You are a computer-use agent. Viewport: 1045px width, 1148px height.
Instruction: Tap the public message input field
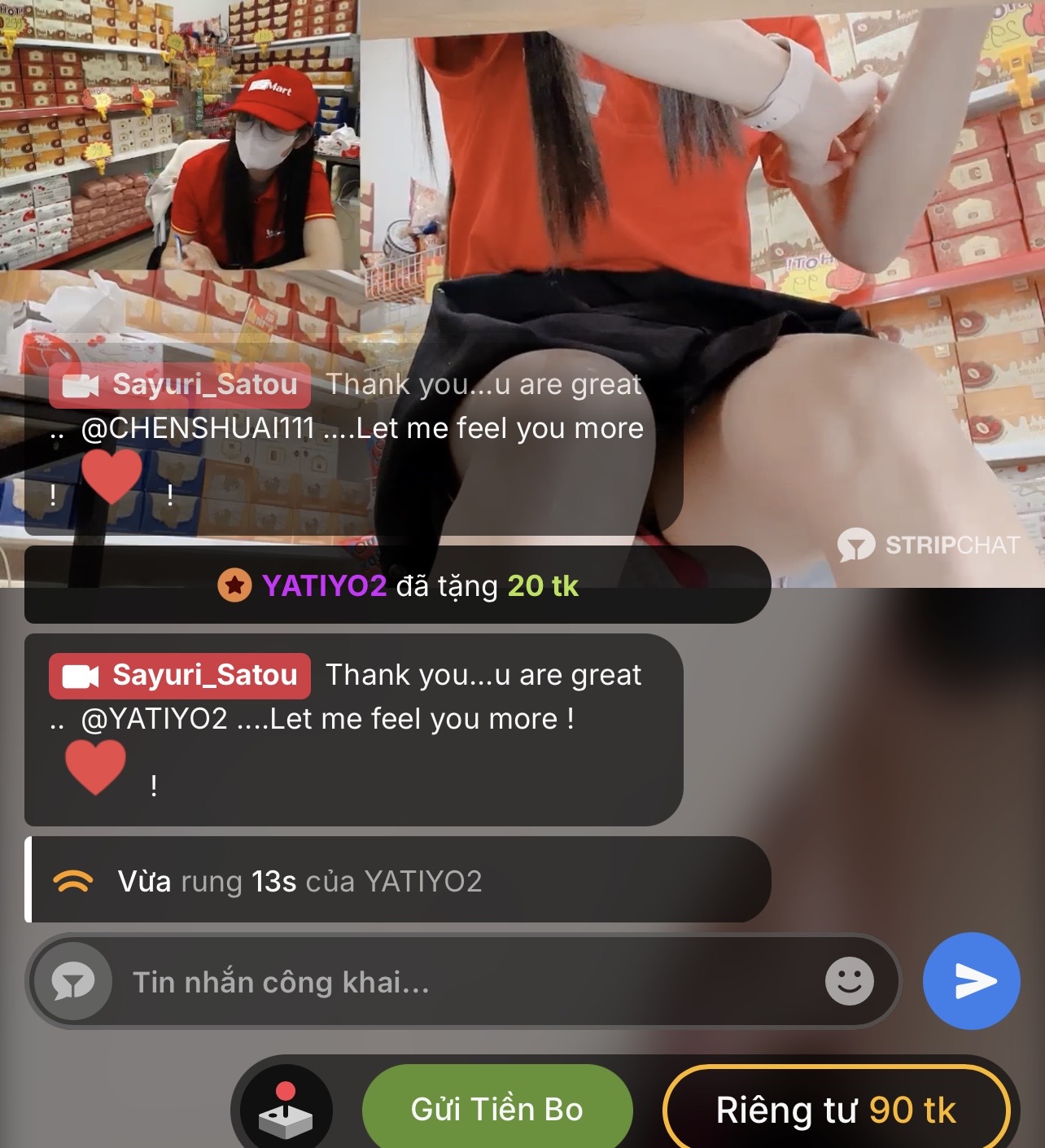(x=456, y=982)
